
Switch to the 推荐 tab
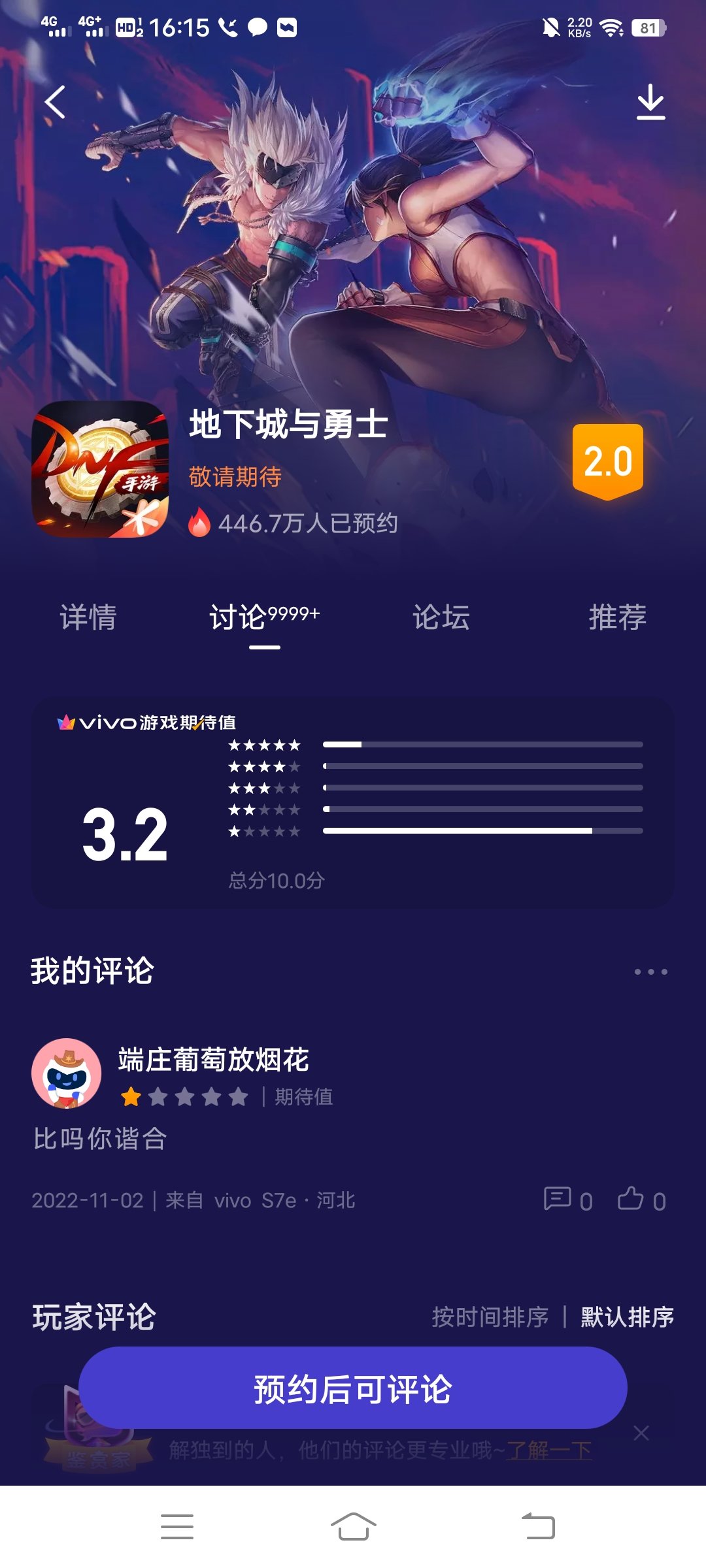(x=617, y=617)
